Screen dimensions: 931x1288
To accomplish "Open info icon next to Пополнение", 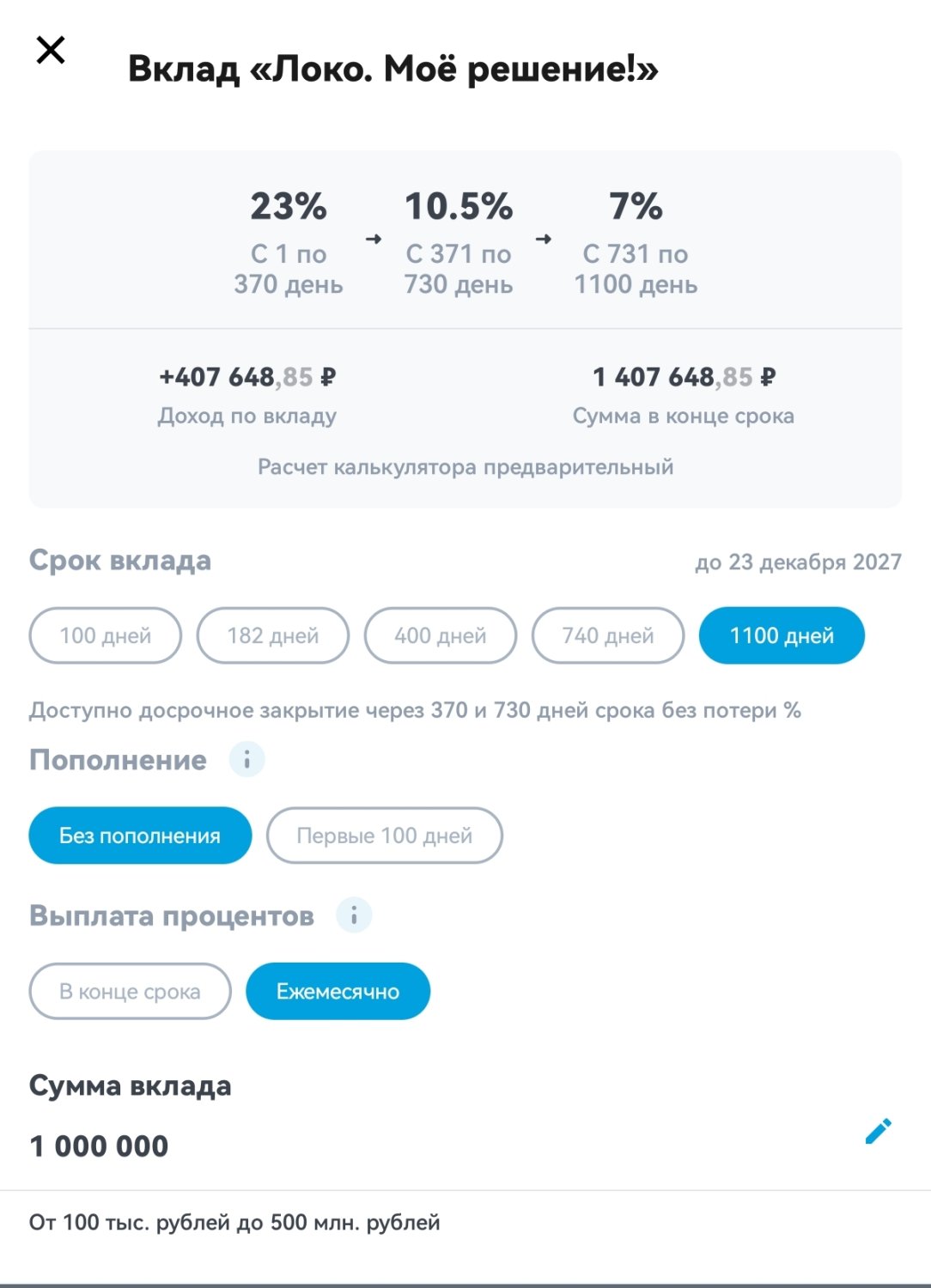I will [246, 760].
